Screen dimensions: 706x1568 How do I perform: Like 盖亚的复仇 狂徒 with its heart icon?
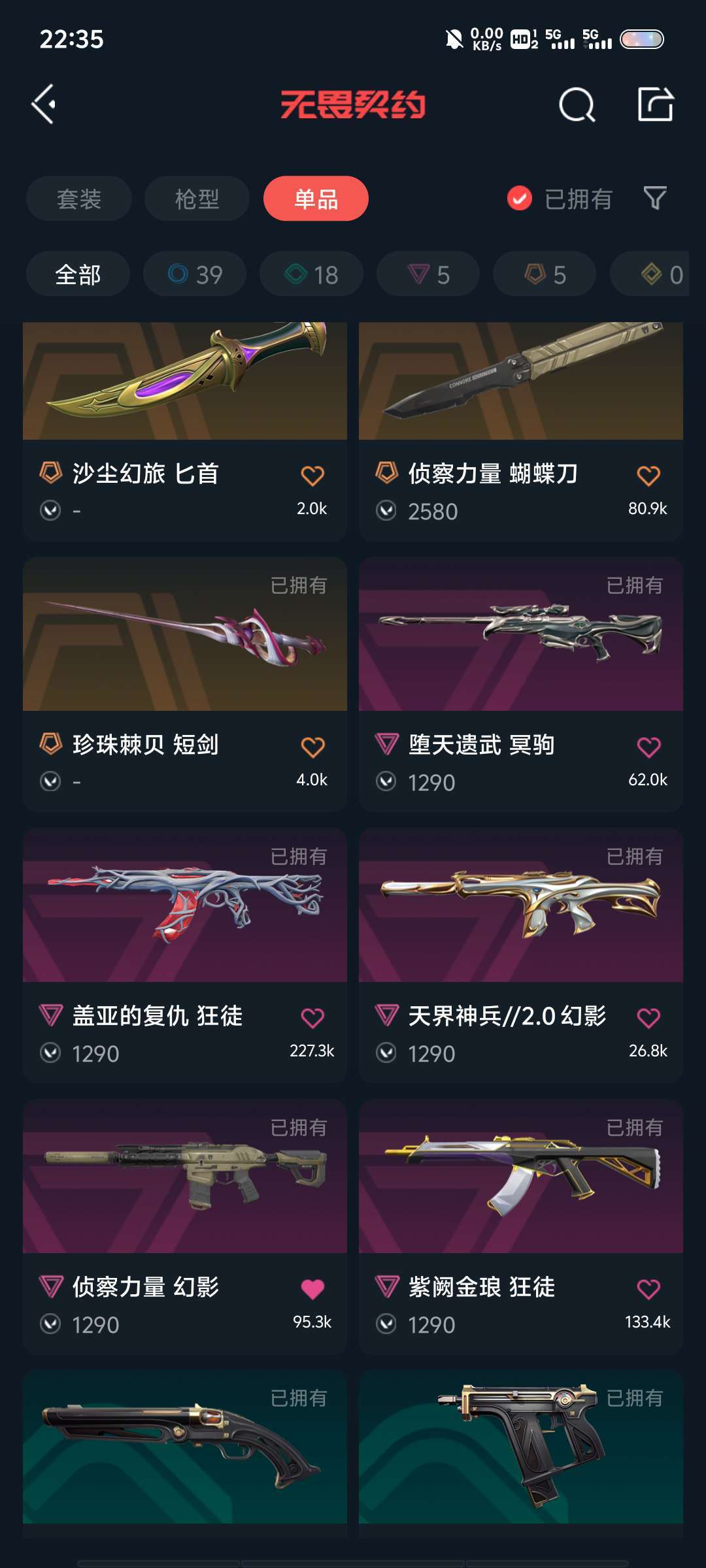tap(312, 1018)
